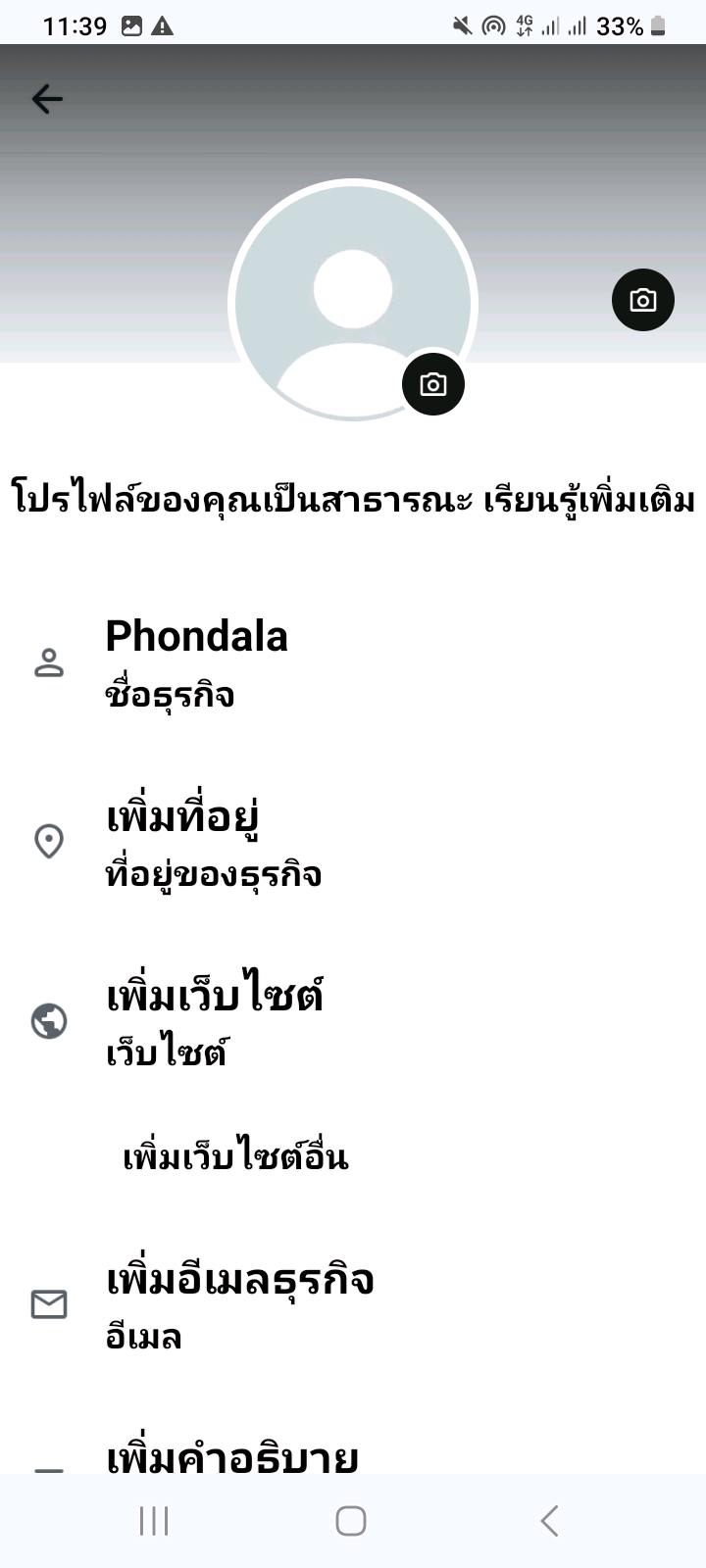Change the cover photo with camera icon
This screenshot has width=706, height=1568.
642,300
